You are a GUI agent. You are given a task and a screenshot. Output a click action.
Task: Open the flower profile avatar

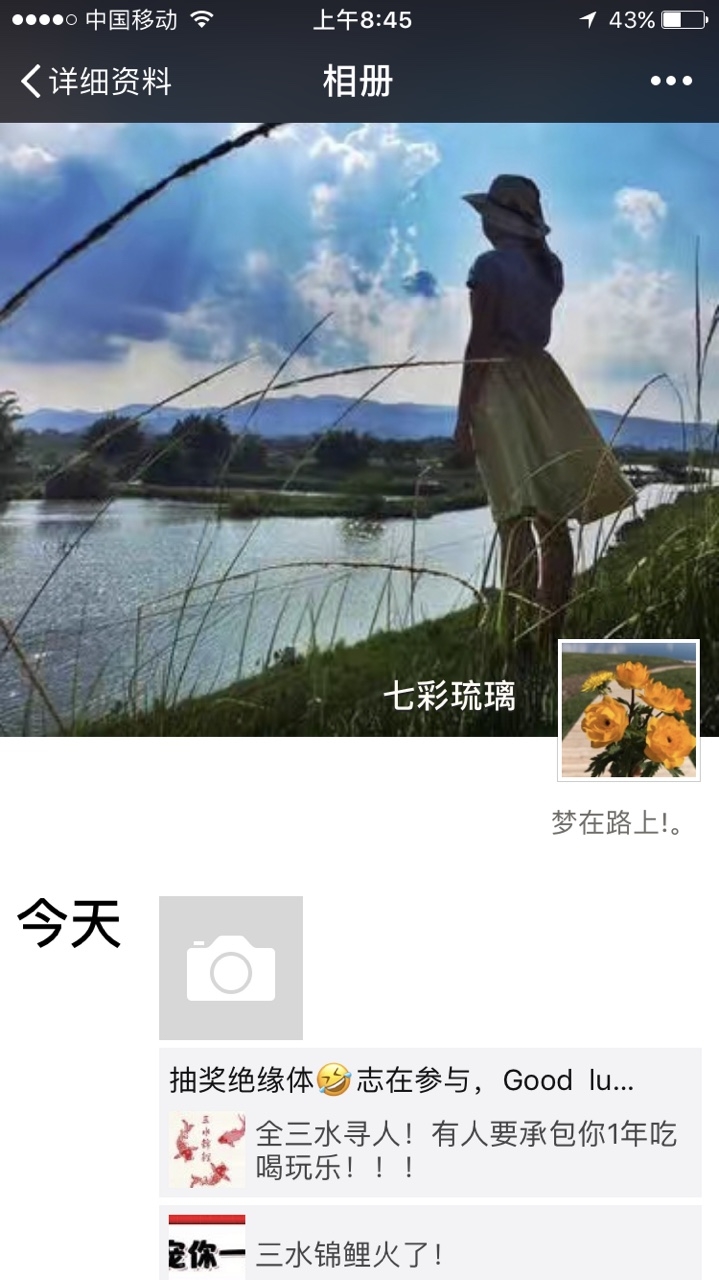[629, 710]
